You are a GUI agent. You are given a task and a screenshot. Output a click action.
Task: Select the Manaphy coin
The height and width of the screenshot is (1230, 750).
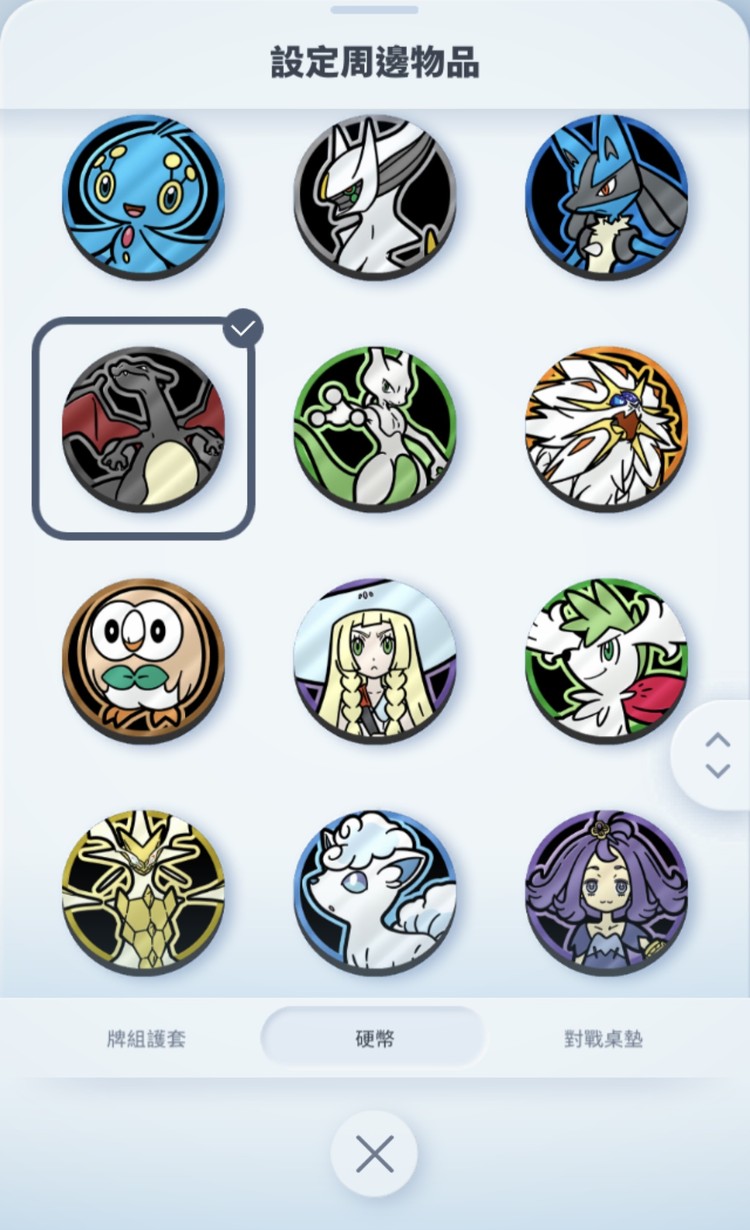point(143,195)
